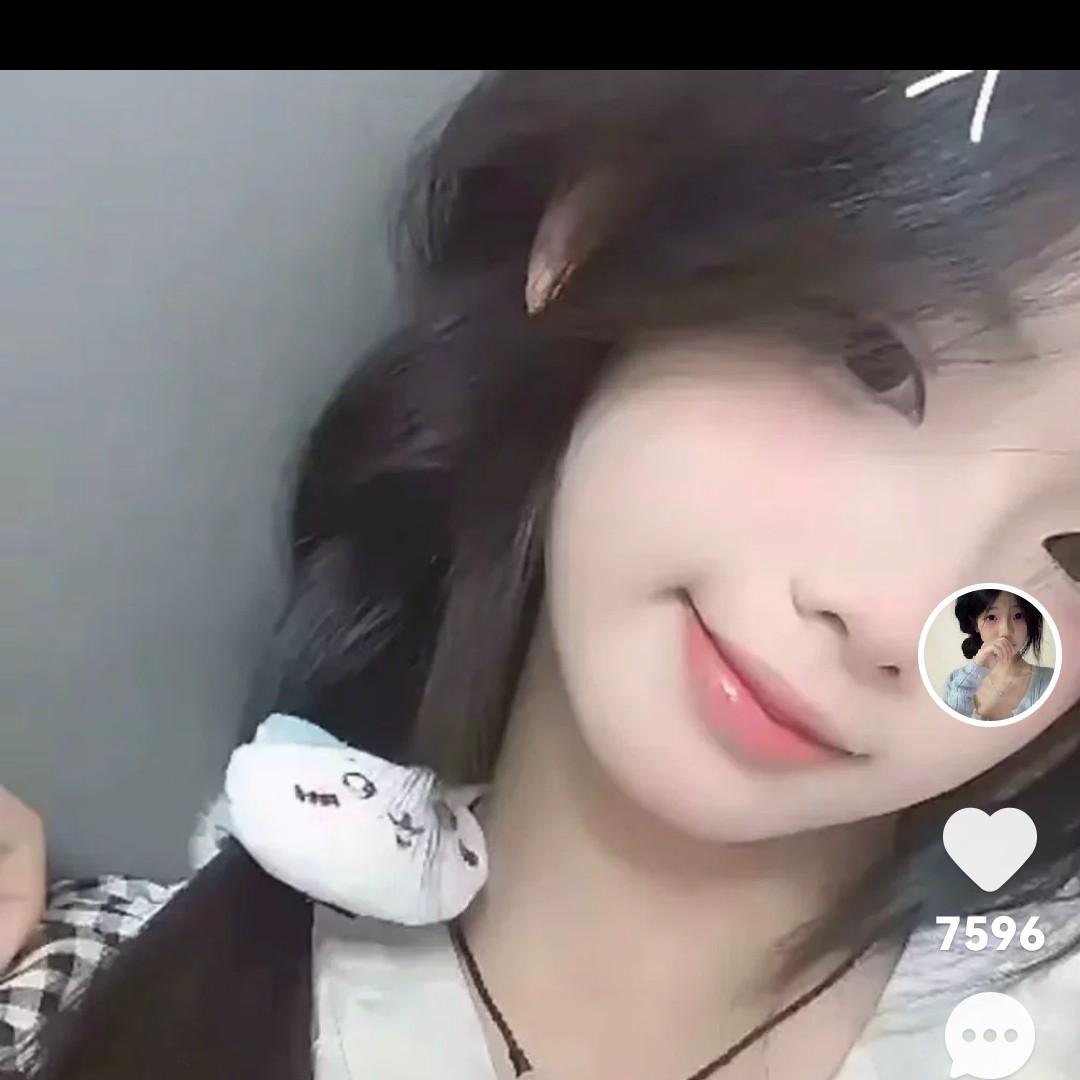Image resolution: width=1080 pixels, height=1080 pixels.
Task: Open the creator's profile avatar
Action: [989, 654]
